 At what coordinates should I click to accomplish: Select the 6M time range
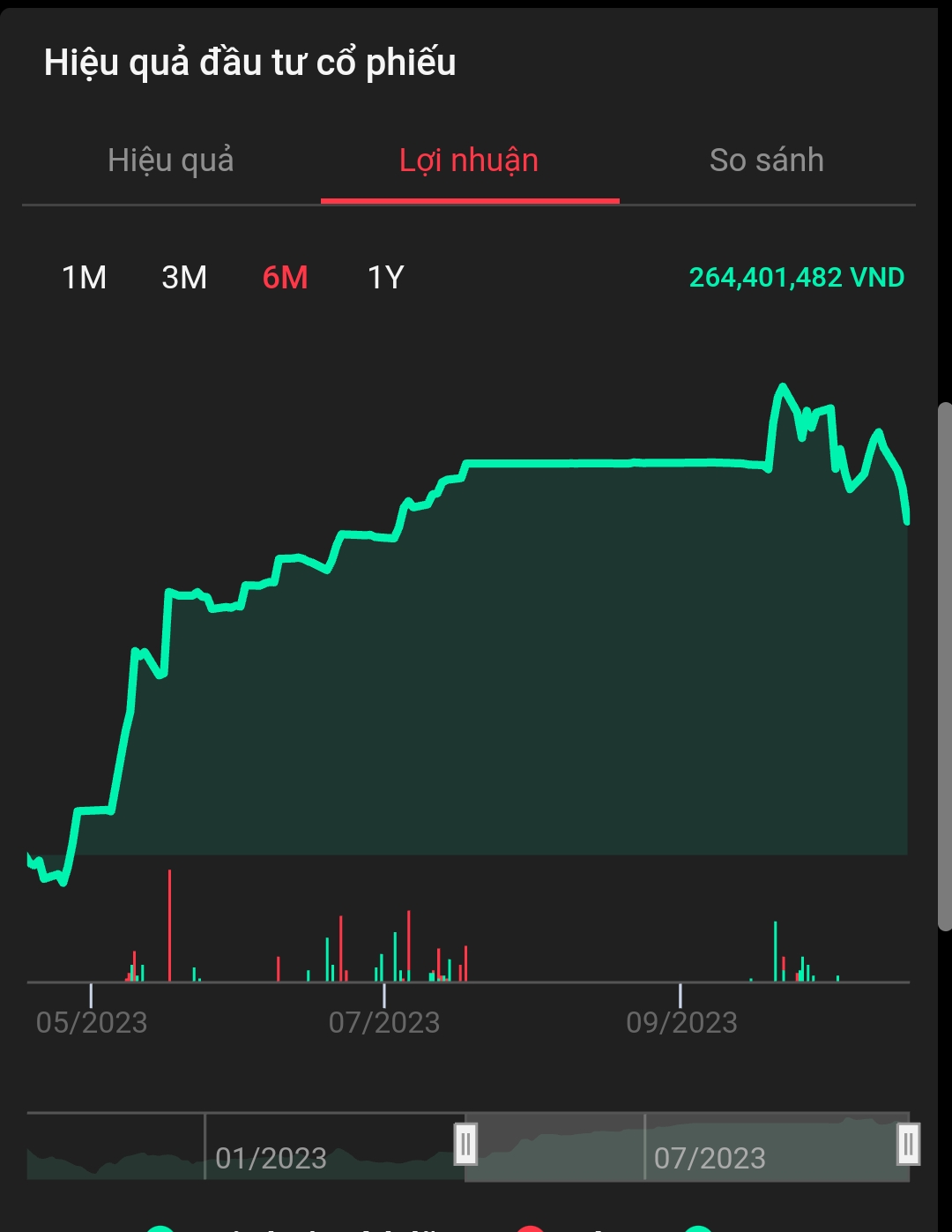(x=285, y=278)
